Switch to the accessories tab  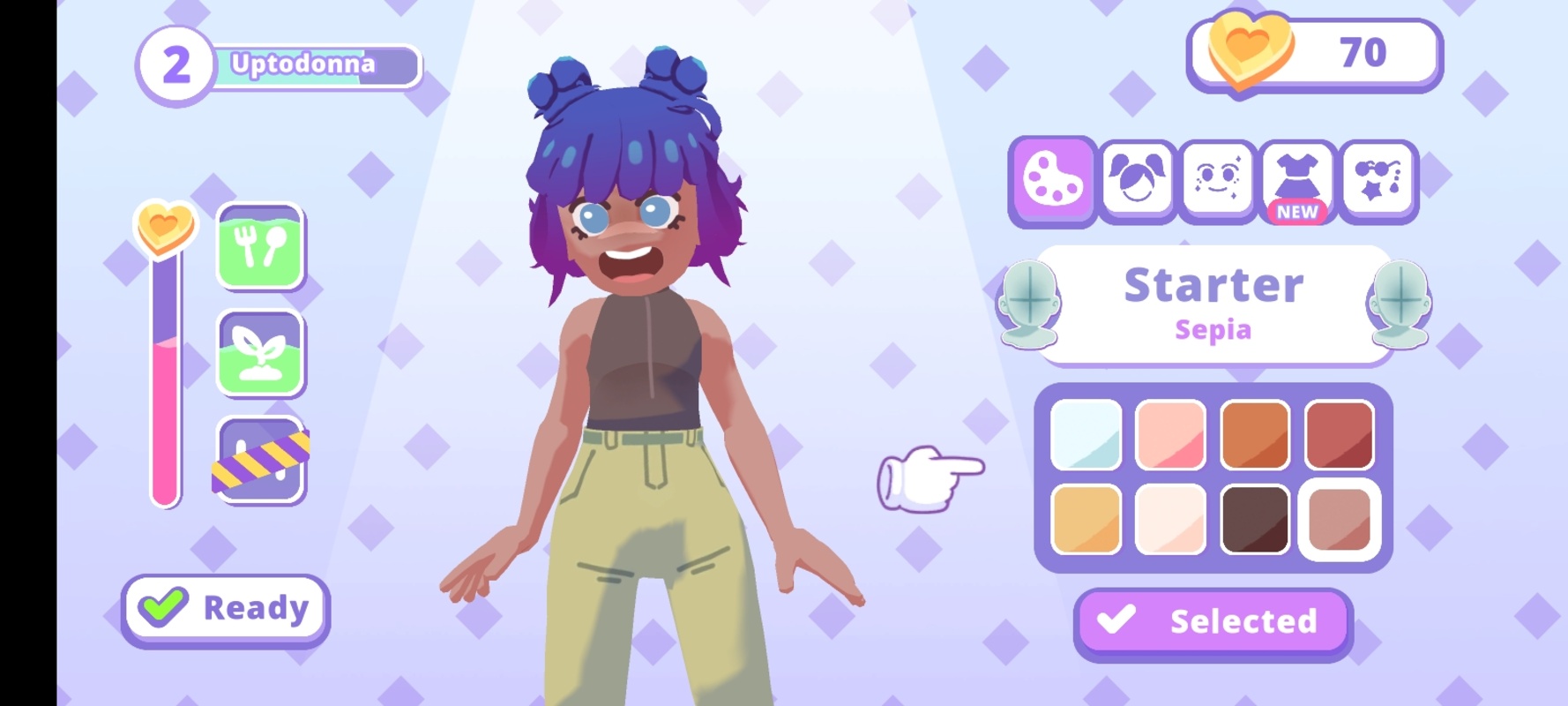pos(1378,179)
